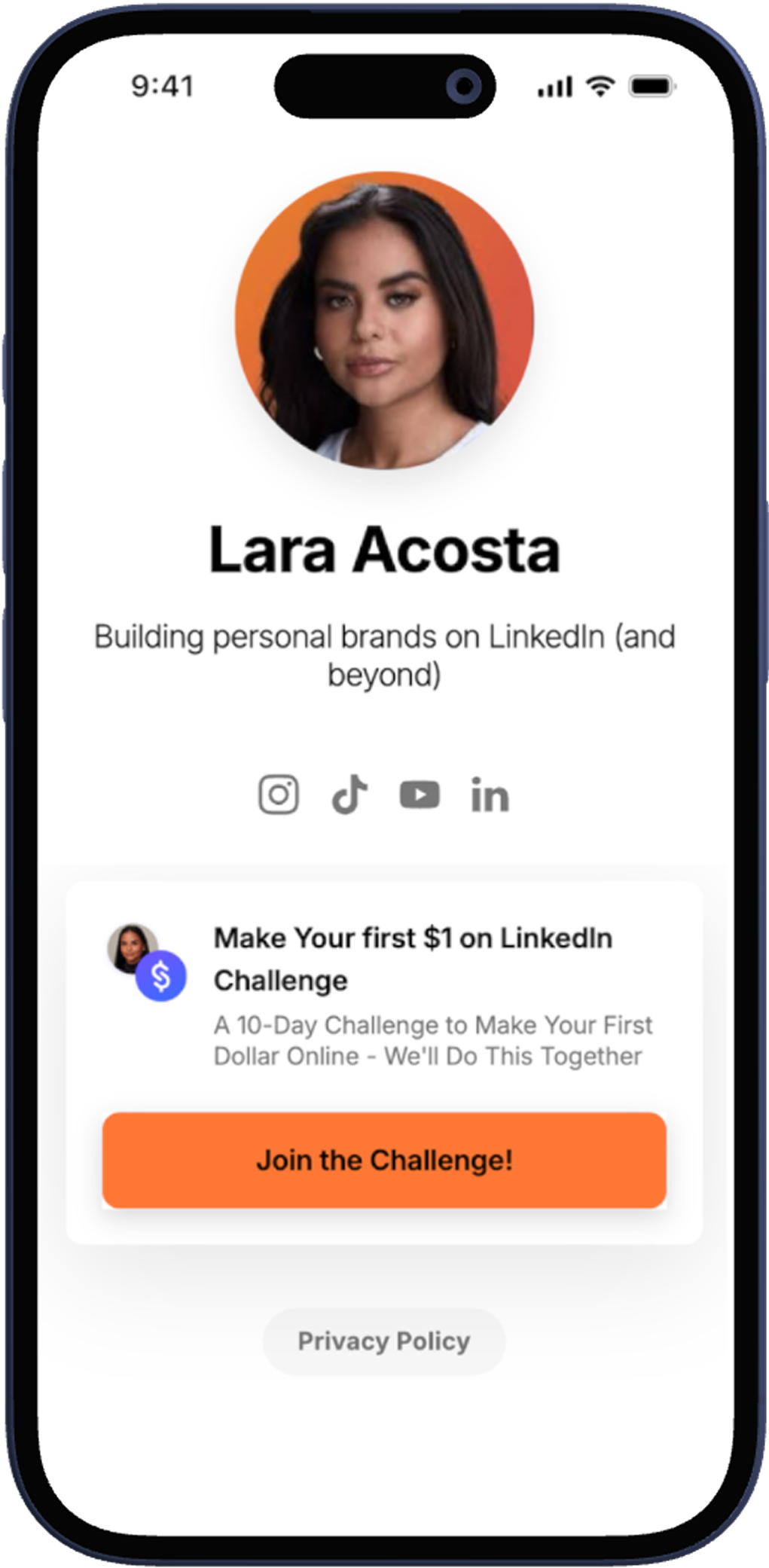Tap Join the Challenge! button
The image size is (769, 1568).
pyautogui.click(x=384, y=1160)
